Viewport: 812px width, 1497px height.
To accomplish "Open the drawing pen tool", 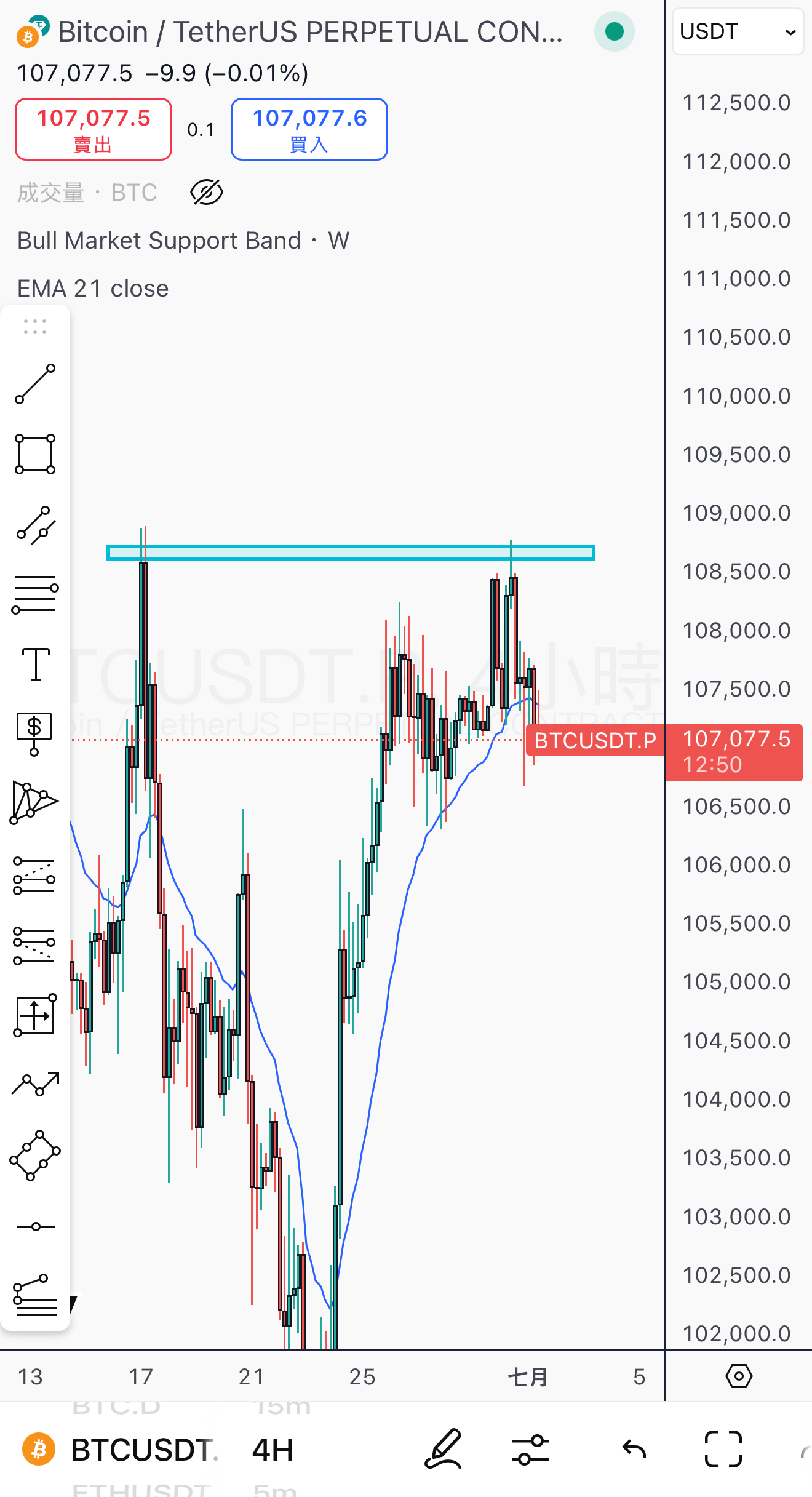I will coord(443,1450).
